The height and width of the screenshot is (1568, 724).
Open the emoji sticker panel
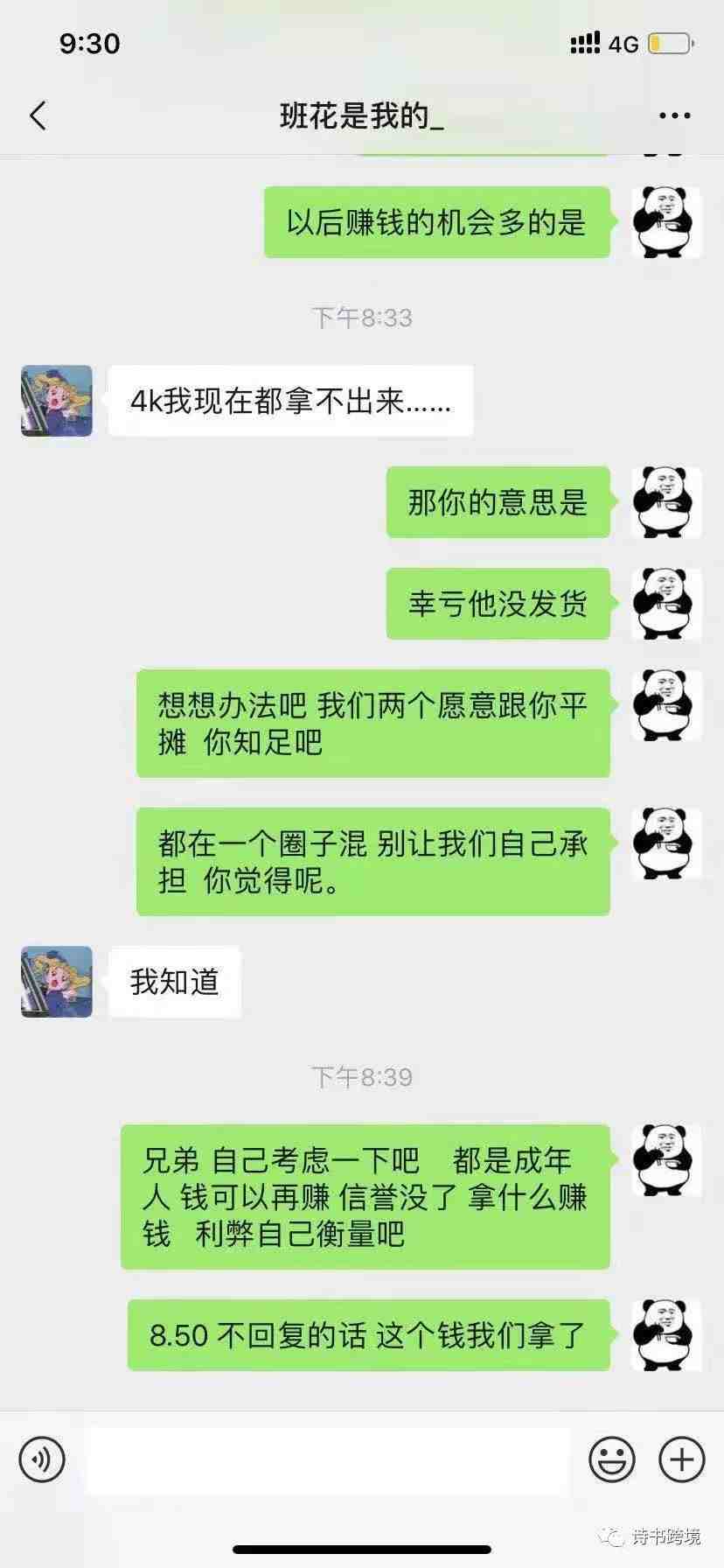(x=611, y=1459)
